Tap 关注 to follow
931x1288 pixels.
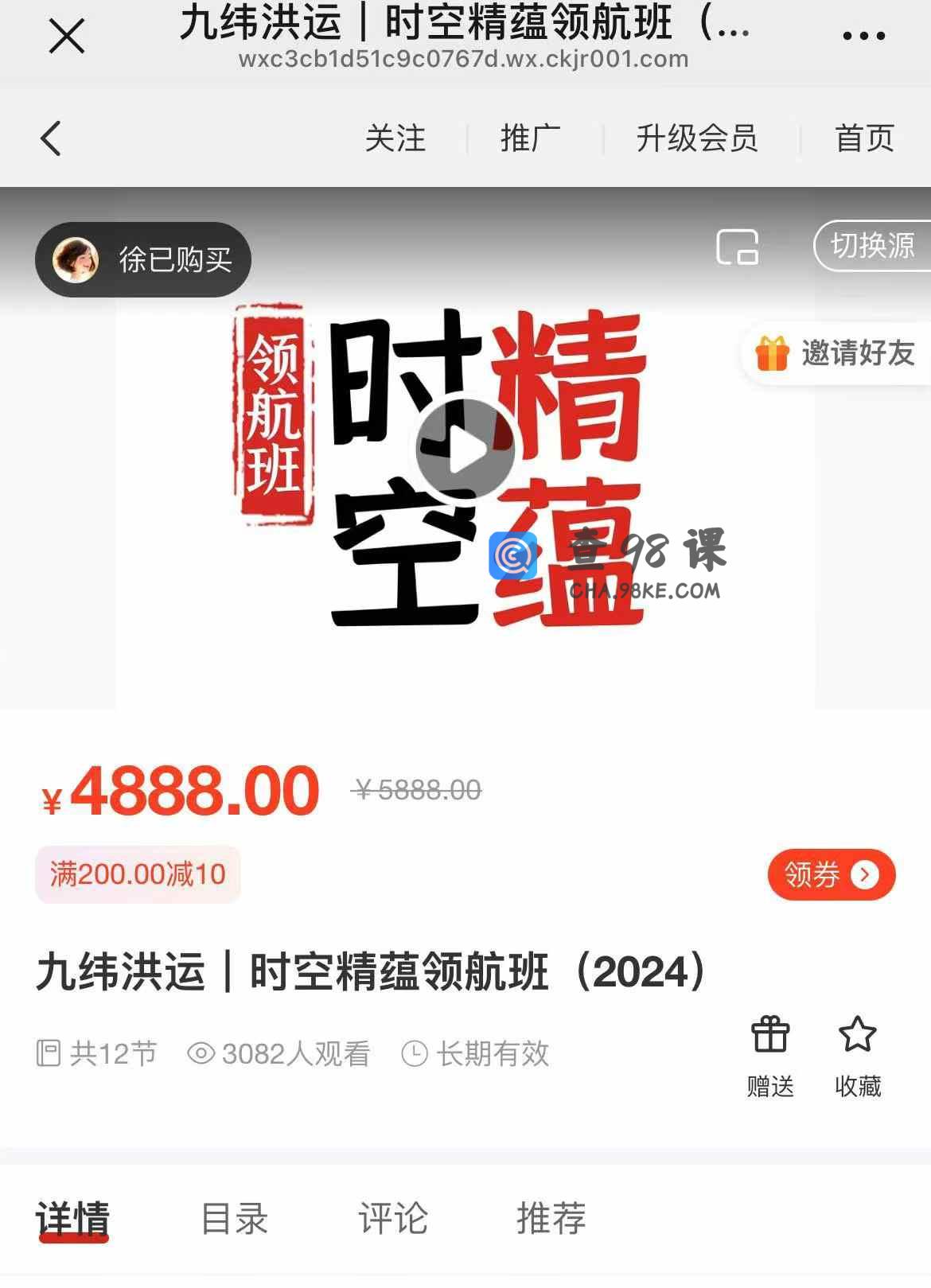tap(395, 138)
